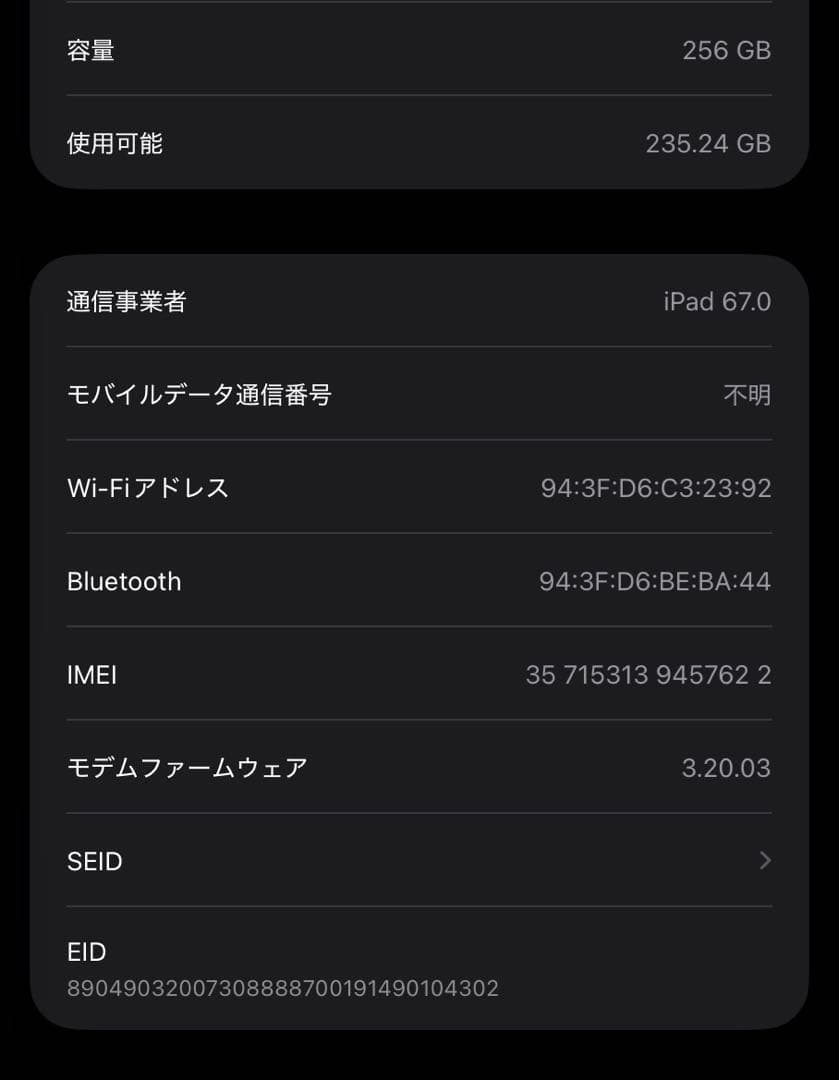The height and width of the screenshot is (1080, 839).
Task: Tap the モバイルデータ通信番号 row
Action: (419, 395)
